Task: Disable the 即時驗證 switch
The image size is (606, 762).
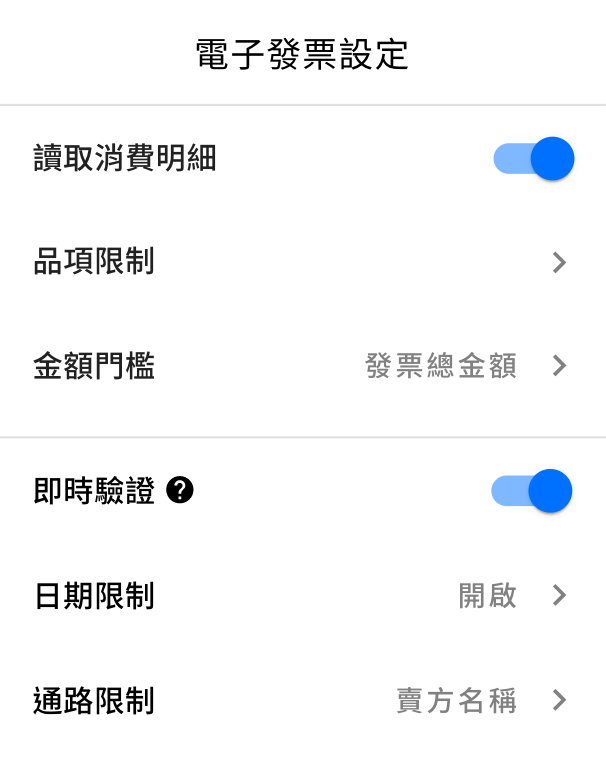Action: 532,491
